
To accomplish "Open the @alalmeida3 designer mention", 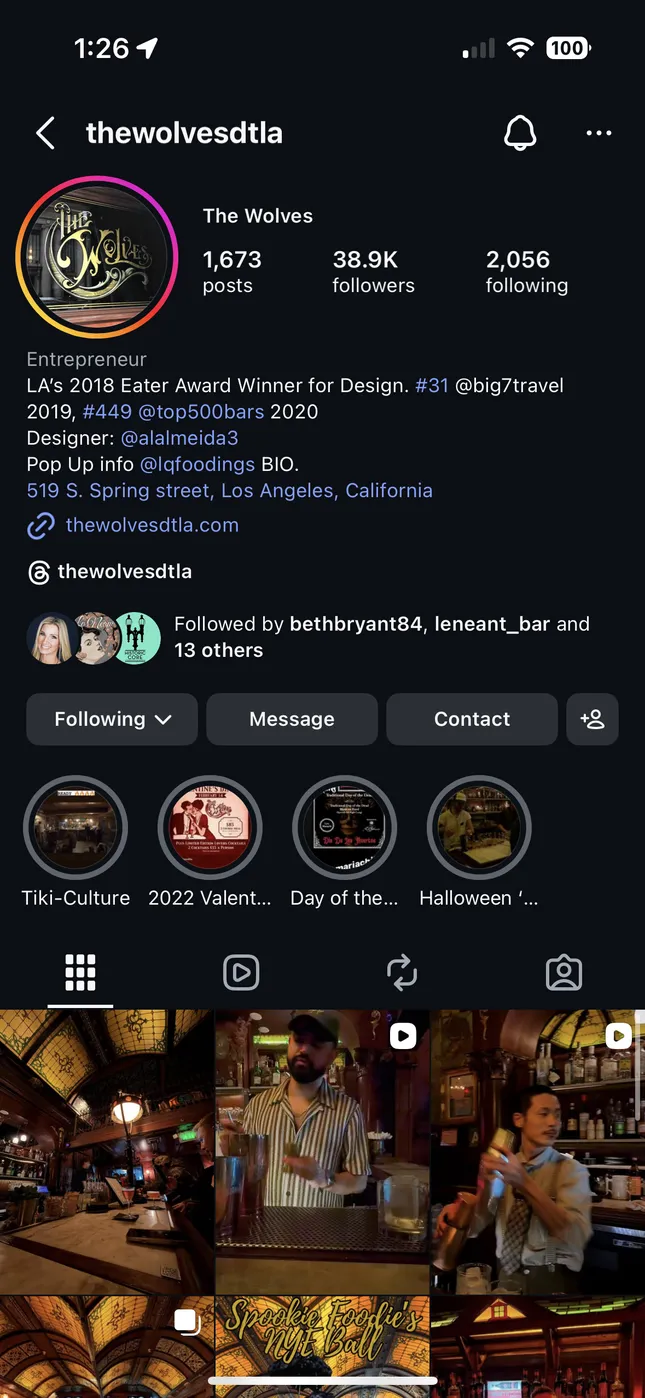I will 179,438.
